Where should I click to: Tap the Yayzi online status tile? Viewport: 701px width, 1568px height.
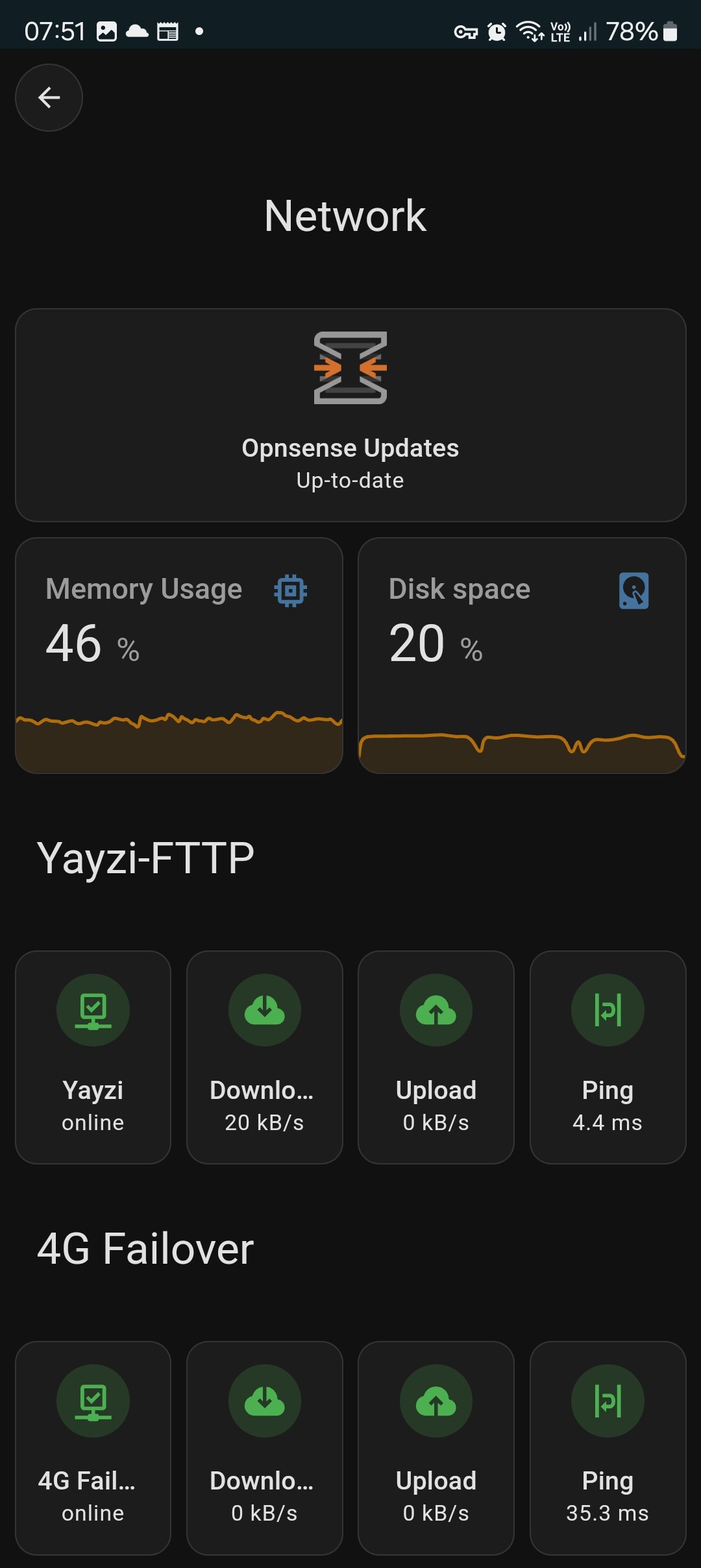coord(93,1057)
